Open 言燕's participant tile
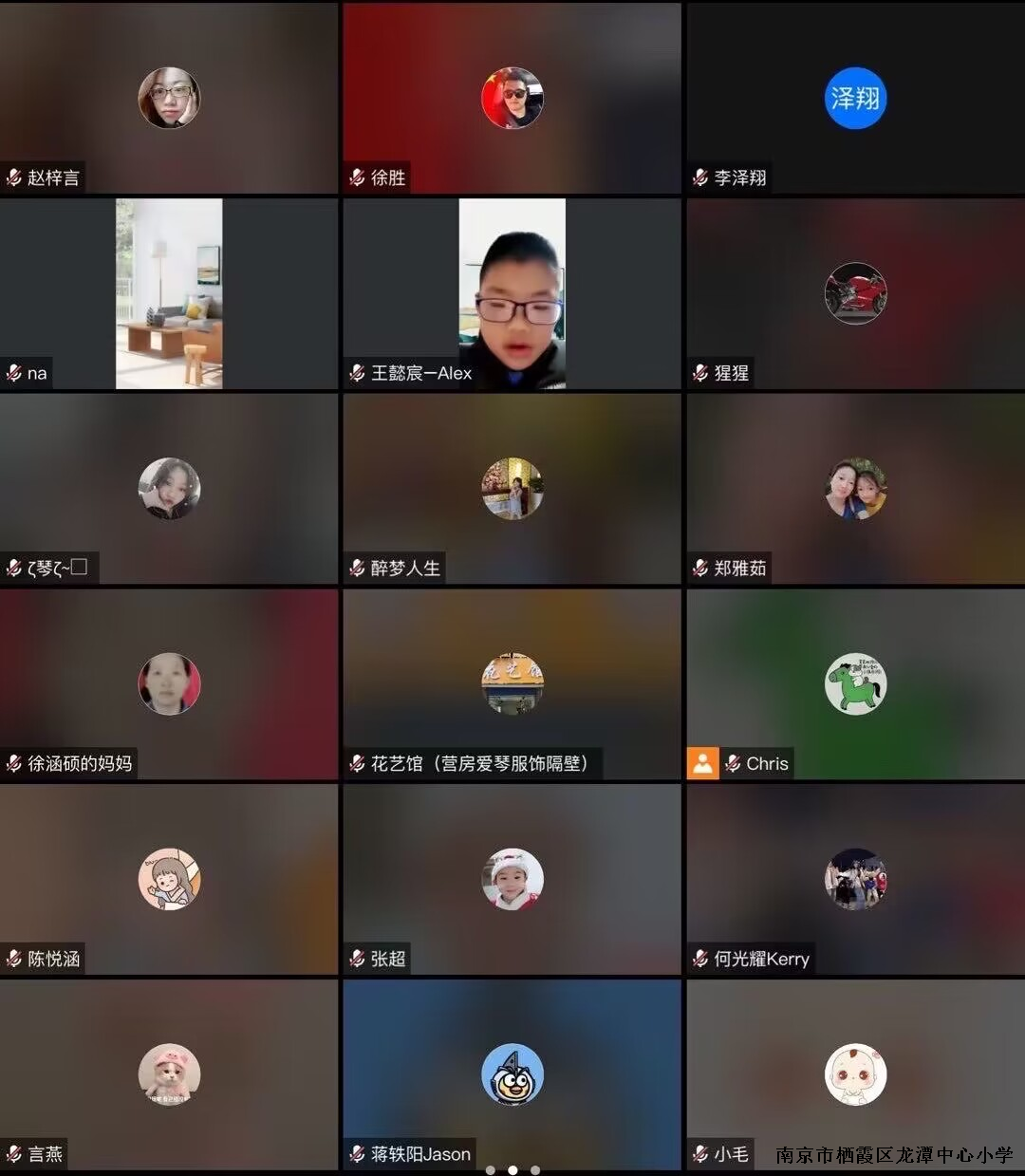The width and height of the screenshot is (1025, 1176). click(x=169, y=1074)
